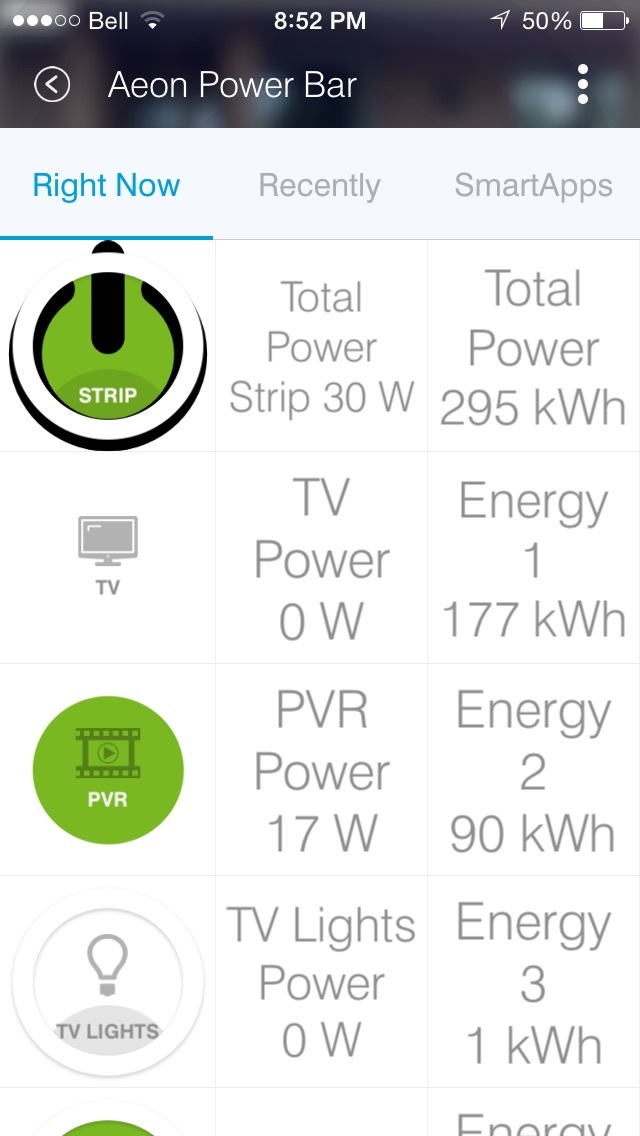Switch to the Right Now tab

tap(106, 185)
